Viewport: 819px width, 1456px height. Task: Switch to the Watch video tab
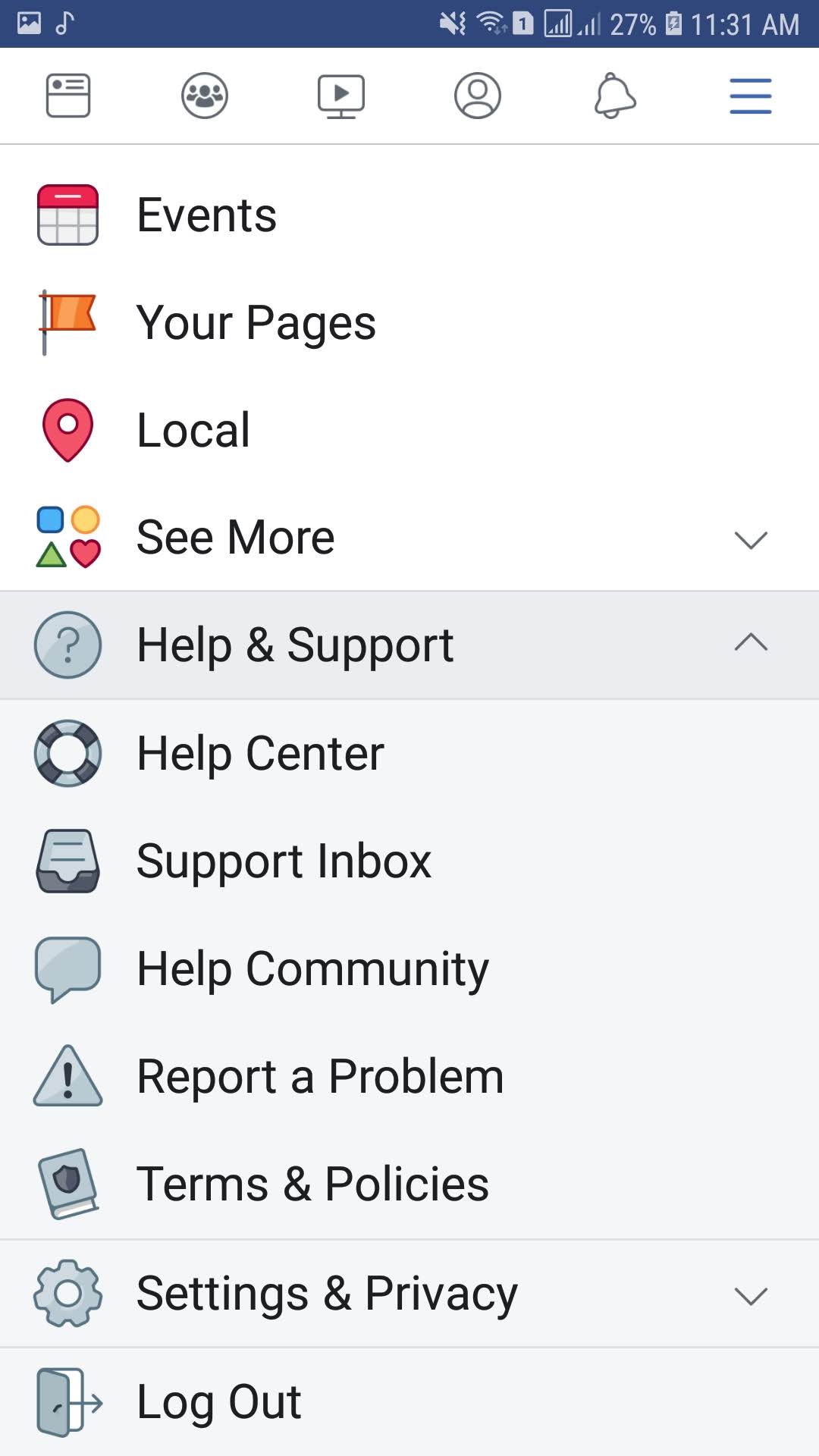tap(341, 96)
